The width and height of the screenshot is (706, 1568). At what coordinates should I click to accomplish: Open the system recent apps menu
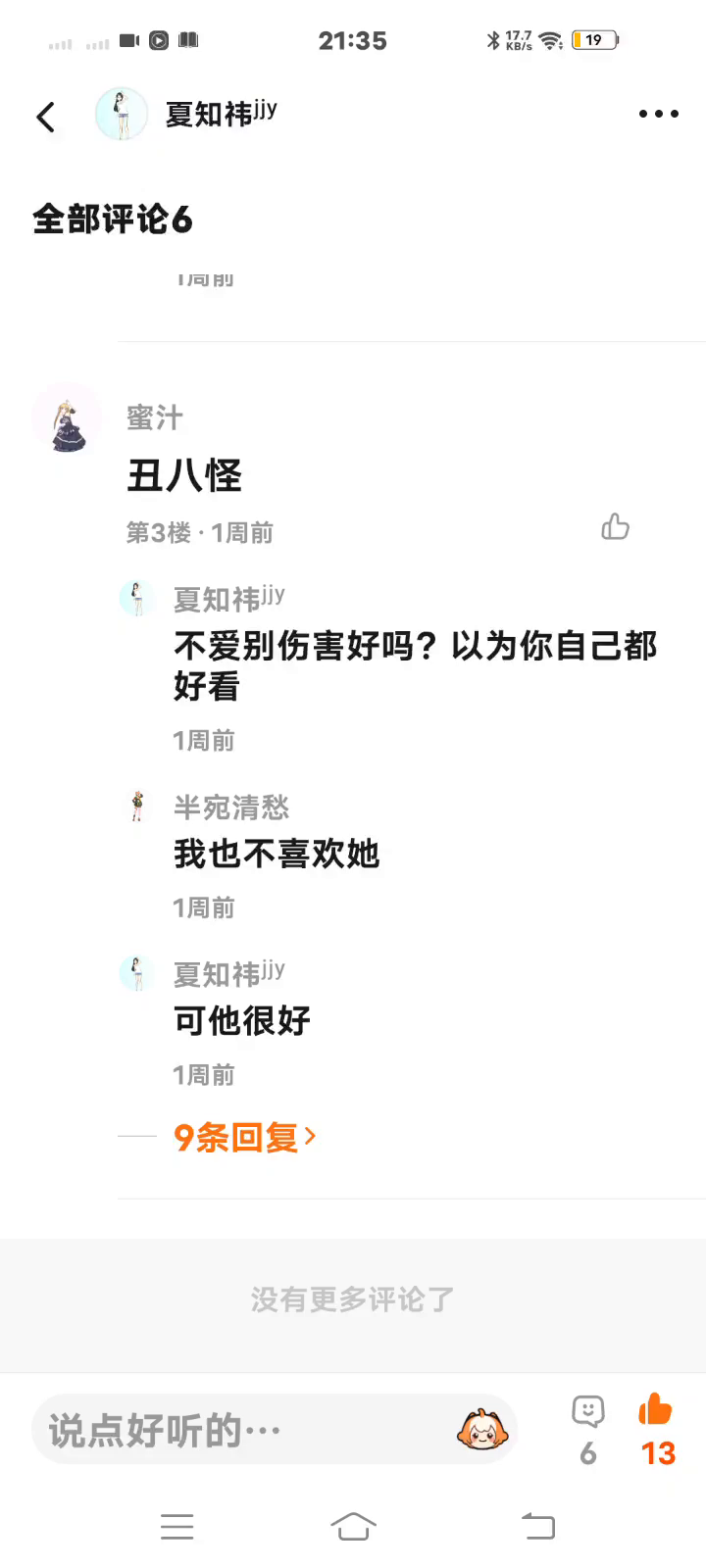point(176,1526)
